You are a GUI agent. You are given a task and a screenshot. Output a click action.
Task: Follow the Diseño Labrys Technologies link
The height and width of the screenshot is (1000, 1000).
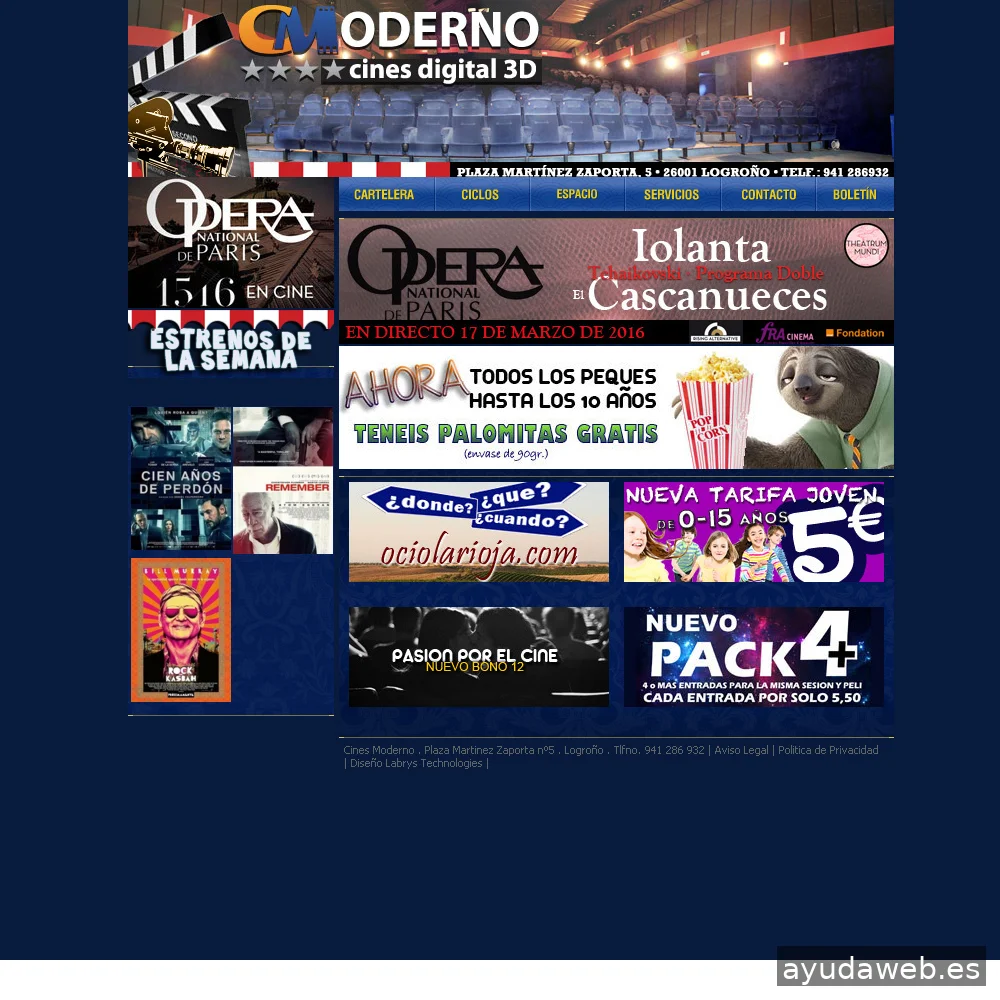click(416, 763)
